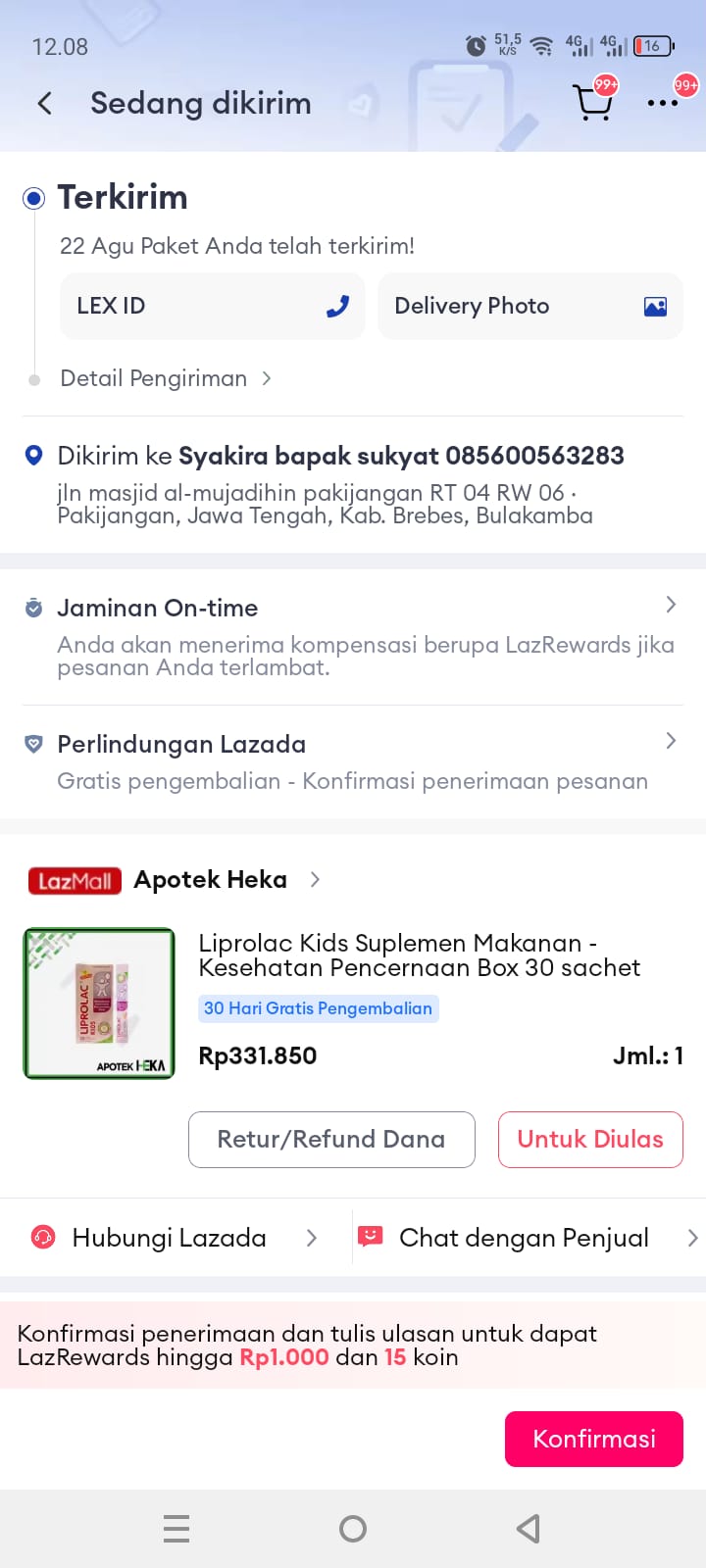Open the shopping cart
This screenshot has width=706, height=1568.
click(592, 101)
